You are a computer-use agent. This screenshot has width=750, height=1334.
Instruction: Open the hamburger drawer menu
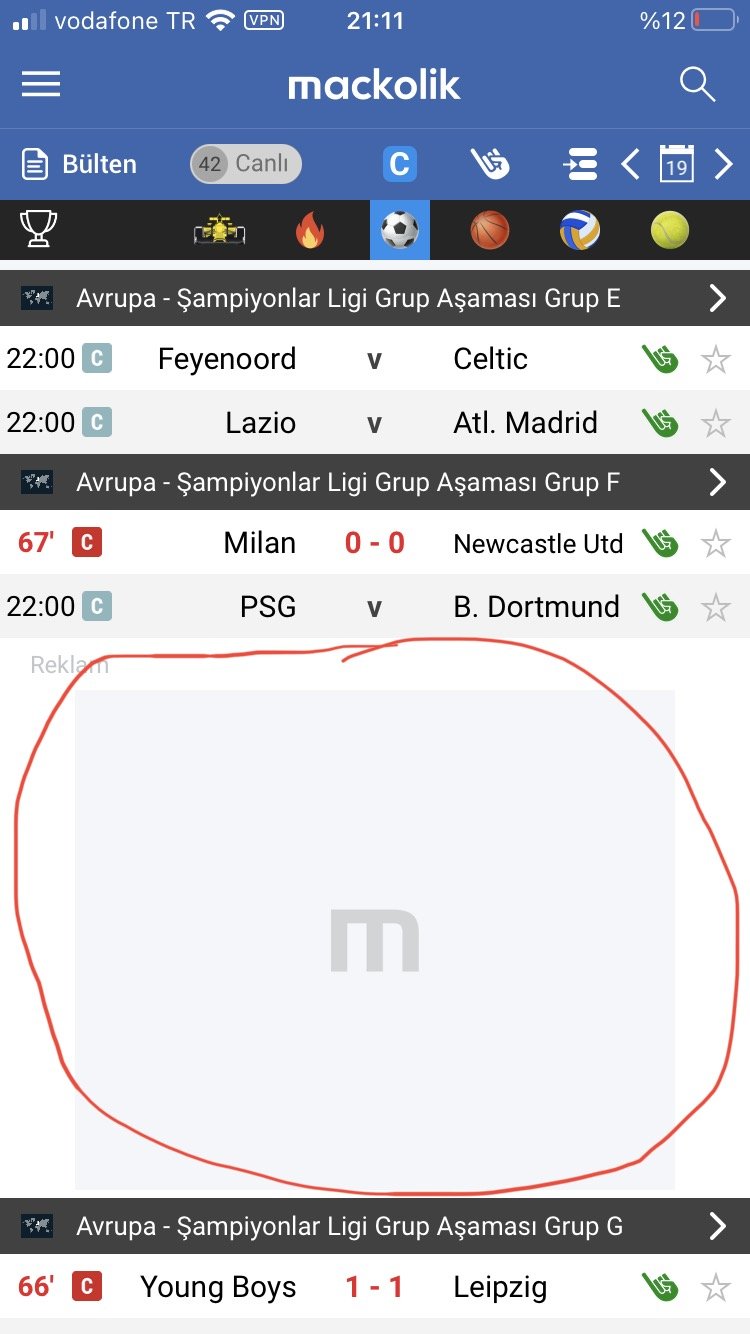point(41,84)
